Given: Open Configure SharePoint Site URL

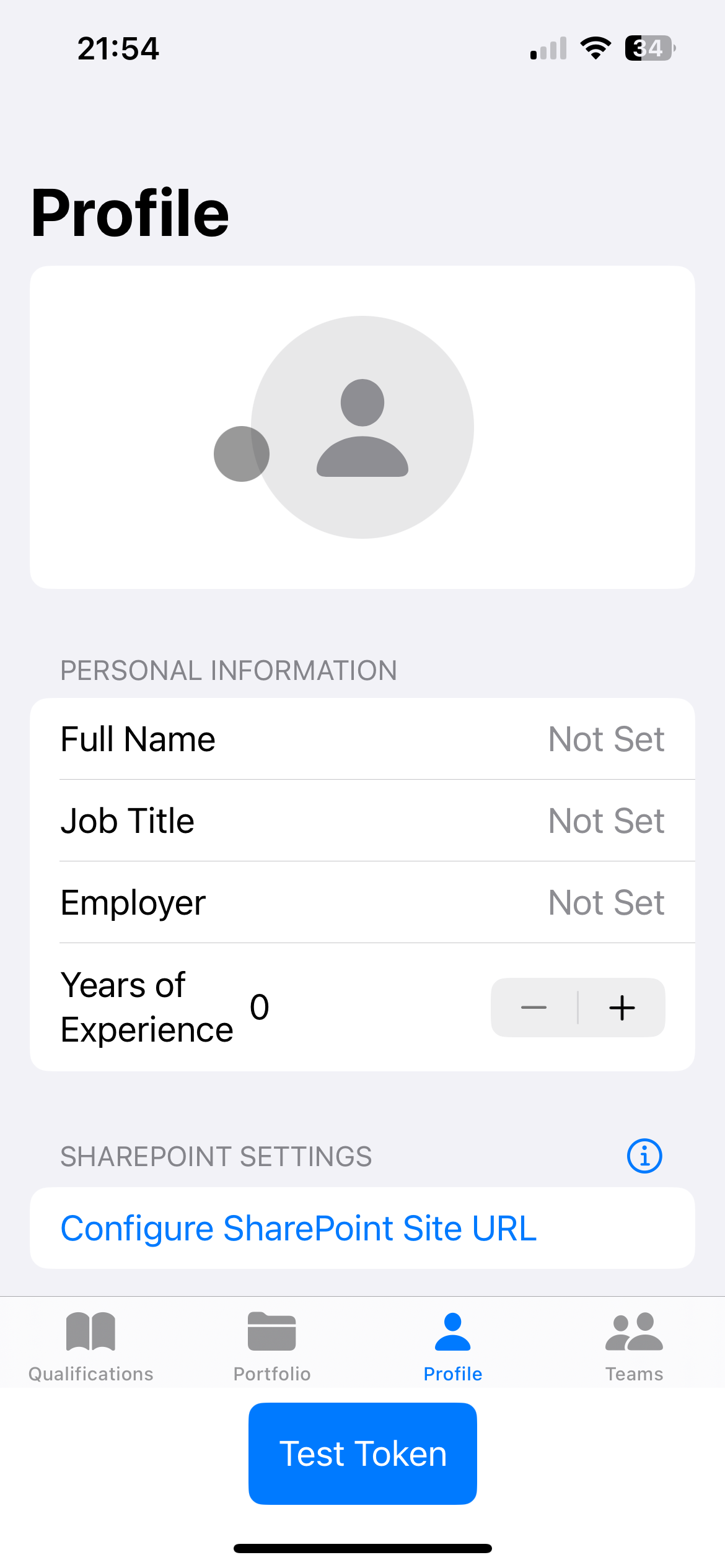Looking at the screenshot, I should (297, 1228).
